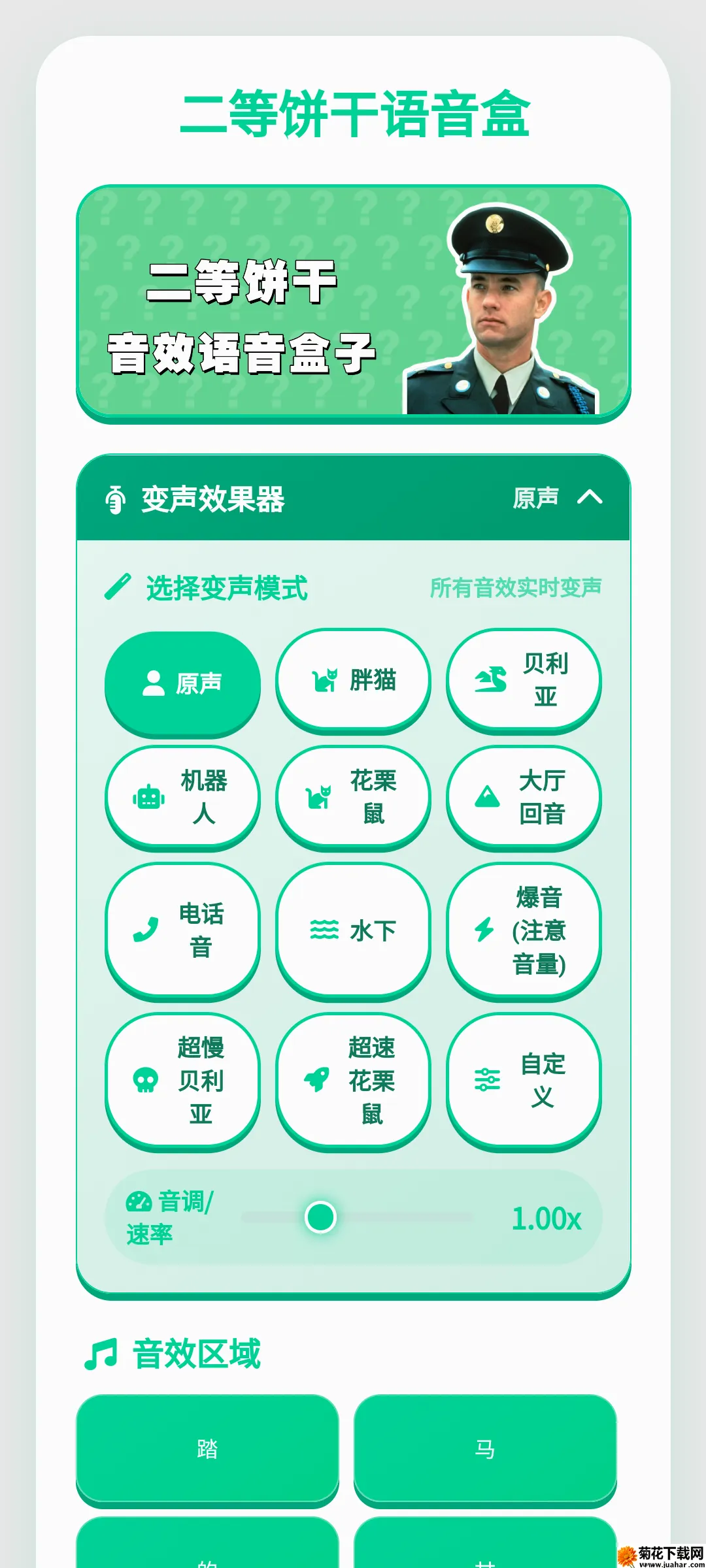
Task: Collapse the 变声效果器 panel with the chevron
Action: point(590,498)
